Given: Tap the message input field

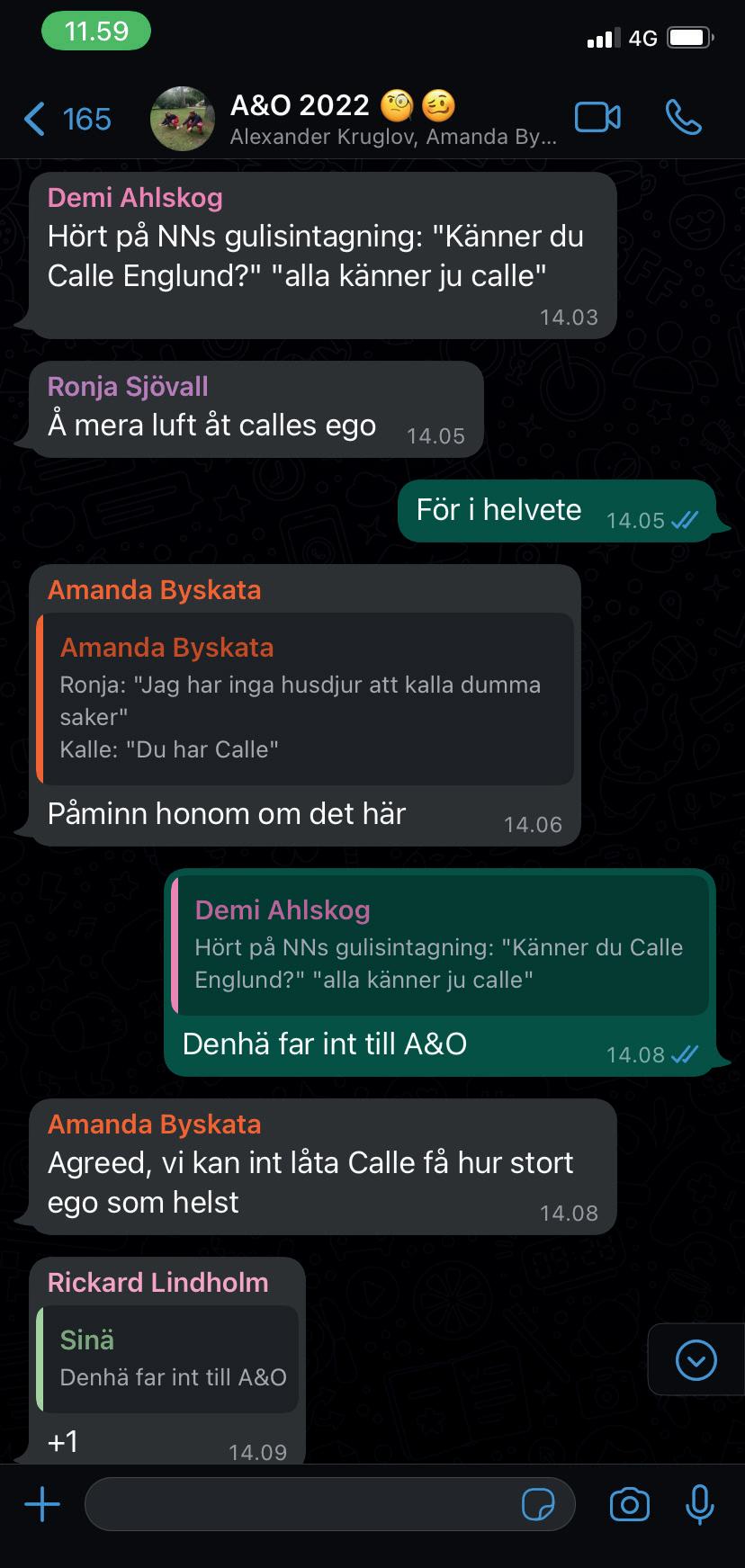Looking at the screenshot, I should 297,1503.
